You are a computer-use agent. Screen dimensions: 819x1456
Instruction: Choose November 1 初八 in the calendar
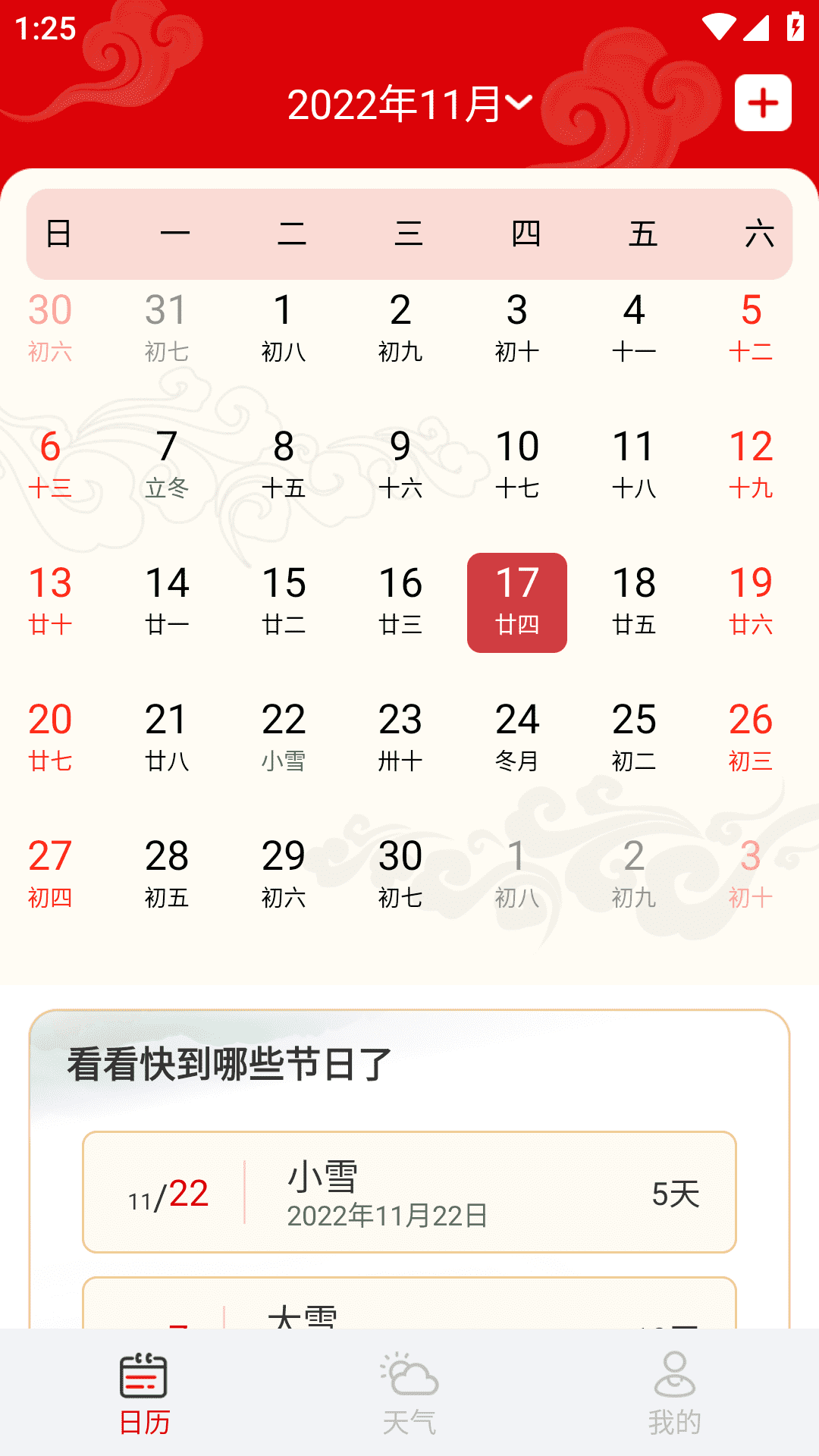(284, 328)
